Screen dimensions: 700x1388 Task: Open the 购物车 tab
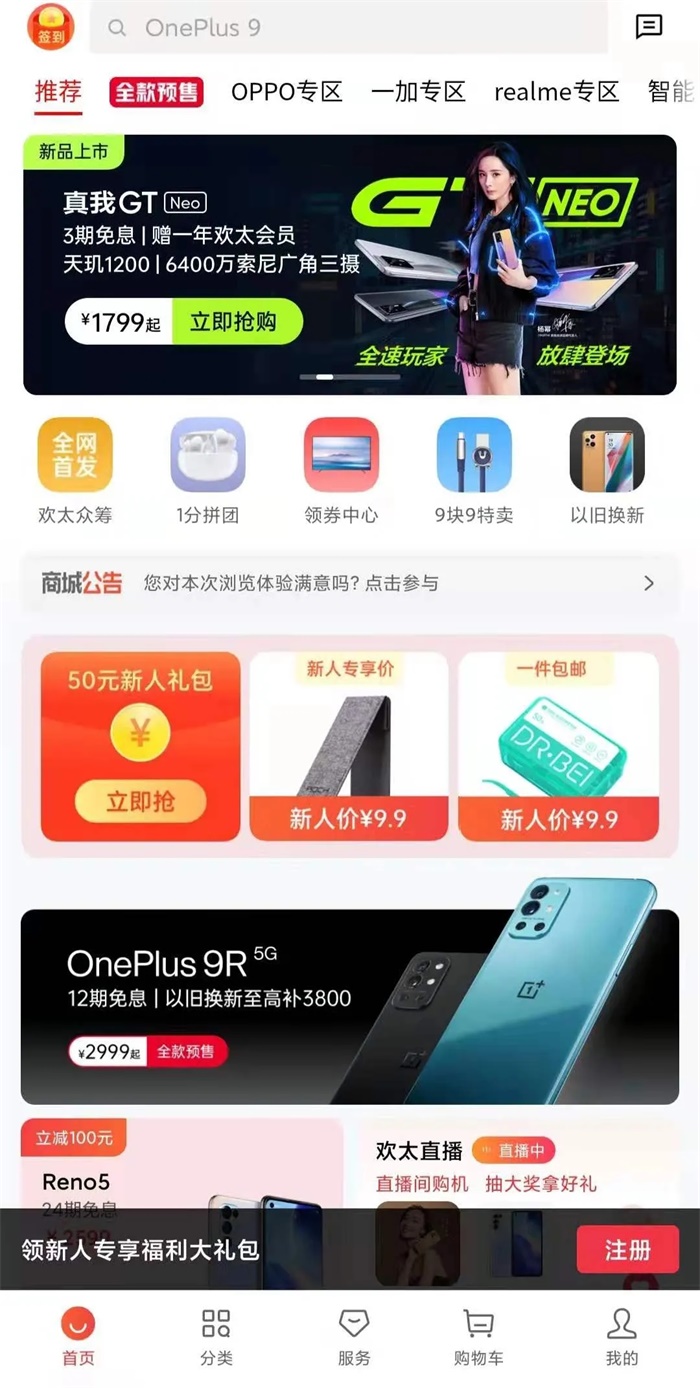[479, 1337]
